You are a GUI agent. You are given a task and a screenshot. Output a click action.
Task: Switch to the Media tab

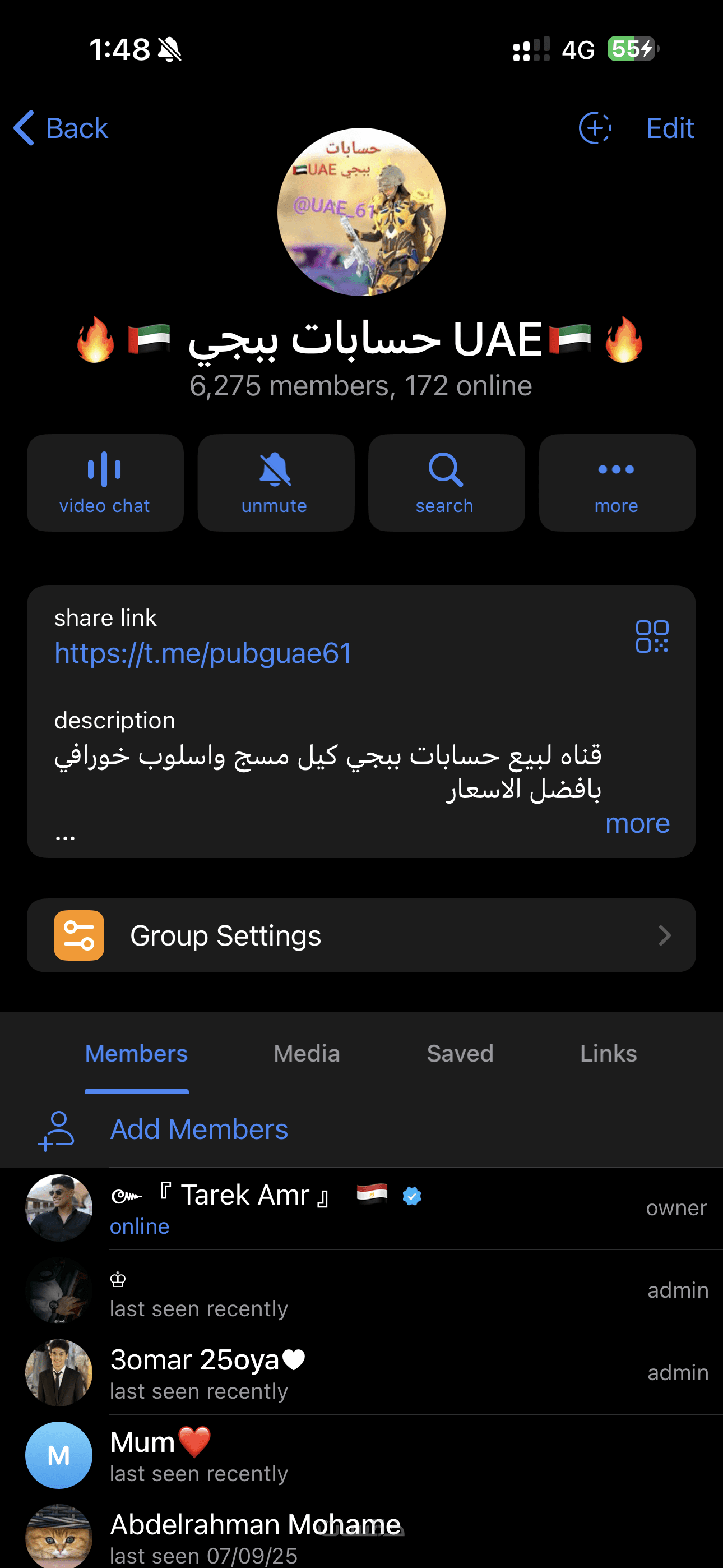(x=307, y=1054)
